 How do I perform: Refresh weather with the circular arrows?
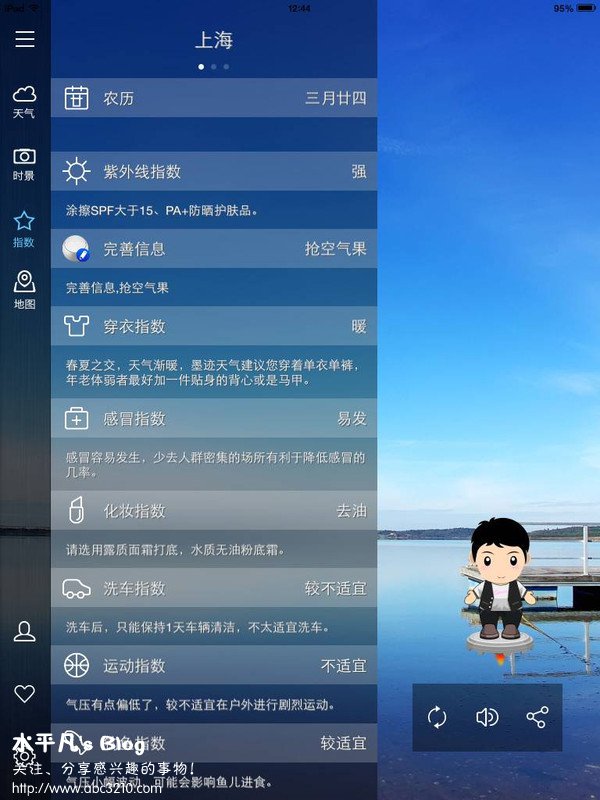click(437, 717)
